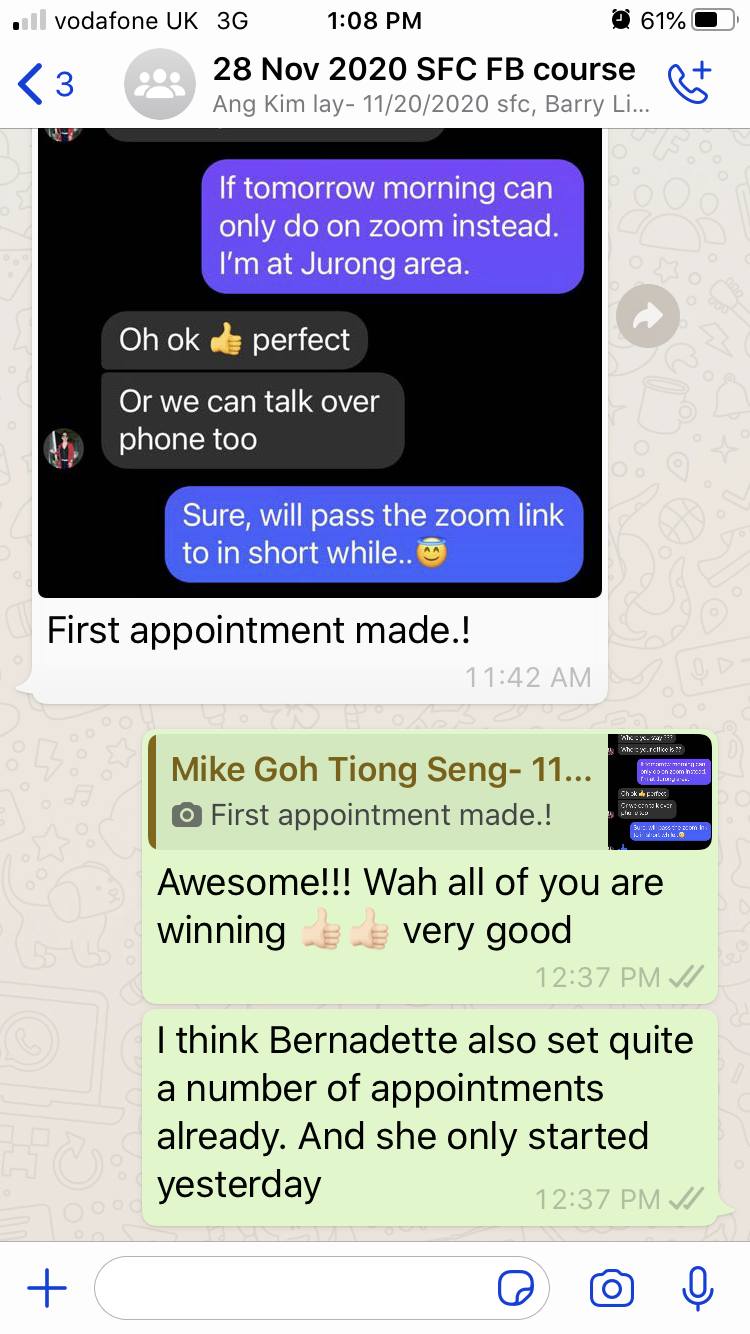This screenshot has width=750, height=1334.
Task: Go back to the chats list
Action: [x=45, y=83]
